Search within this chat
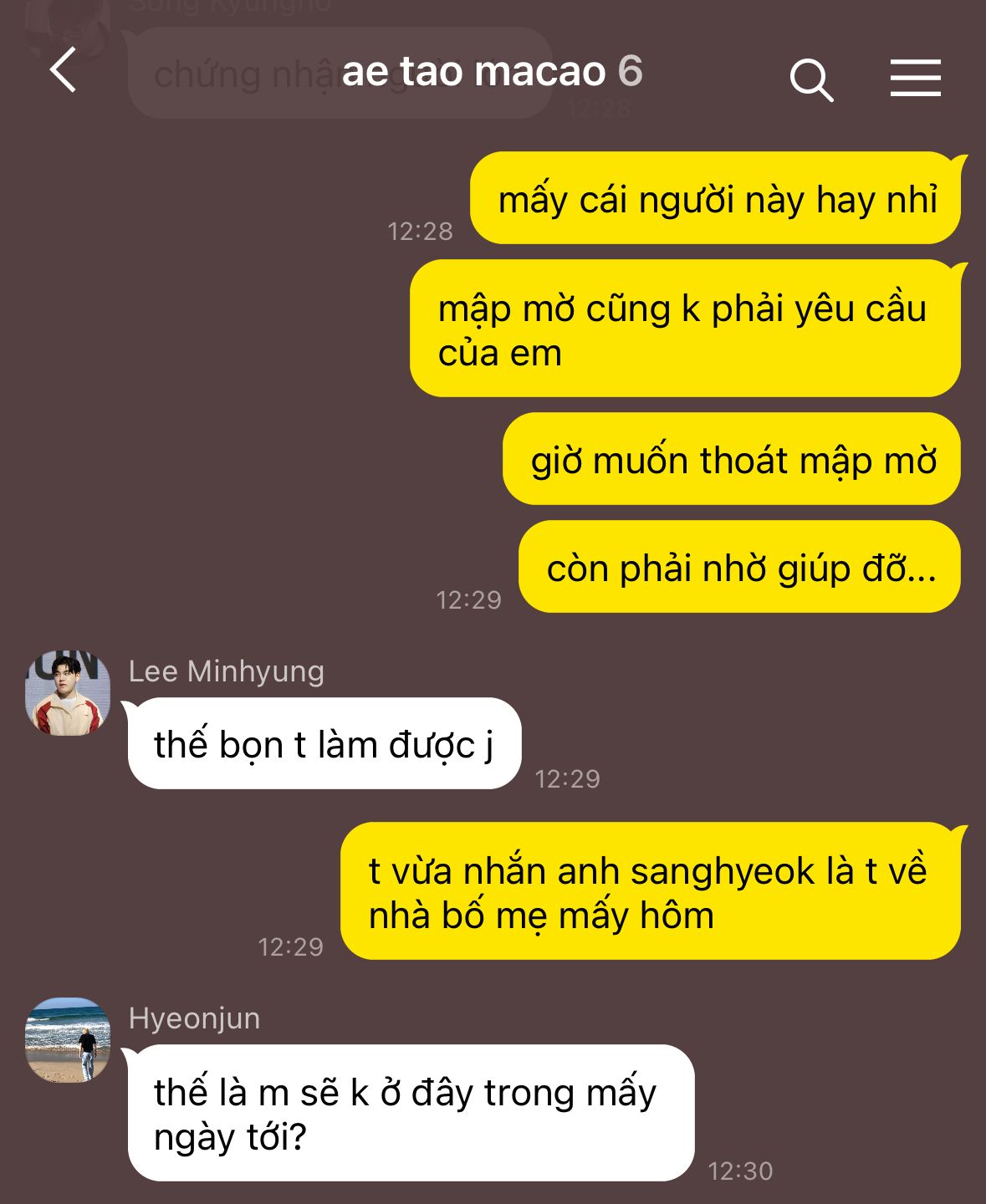The height and width of the screenshot is (1204, 986). (x=811, y=79)
